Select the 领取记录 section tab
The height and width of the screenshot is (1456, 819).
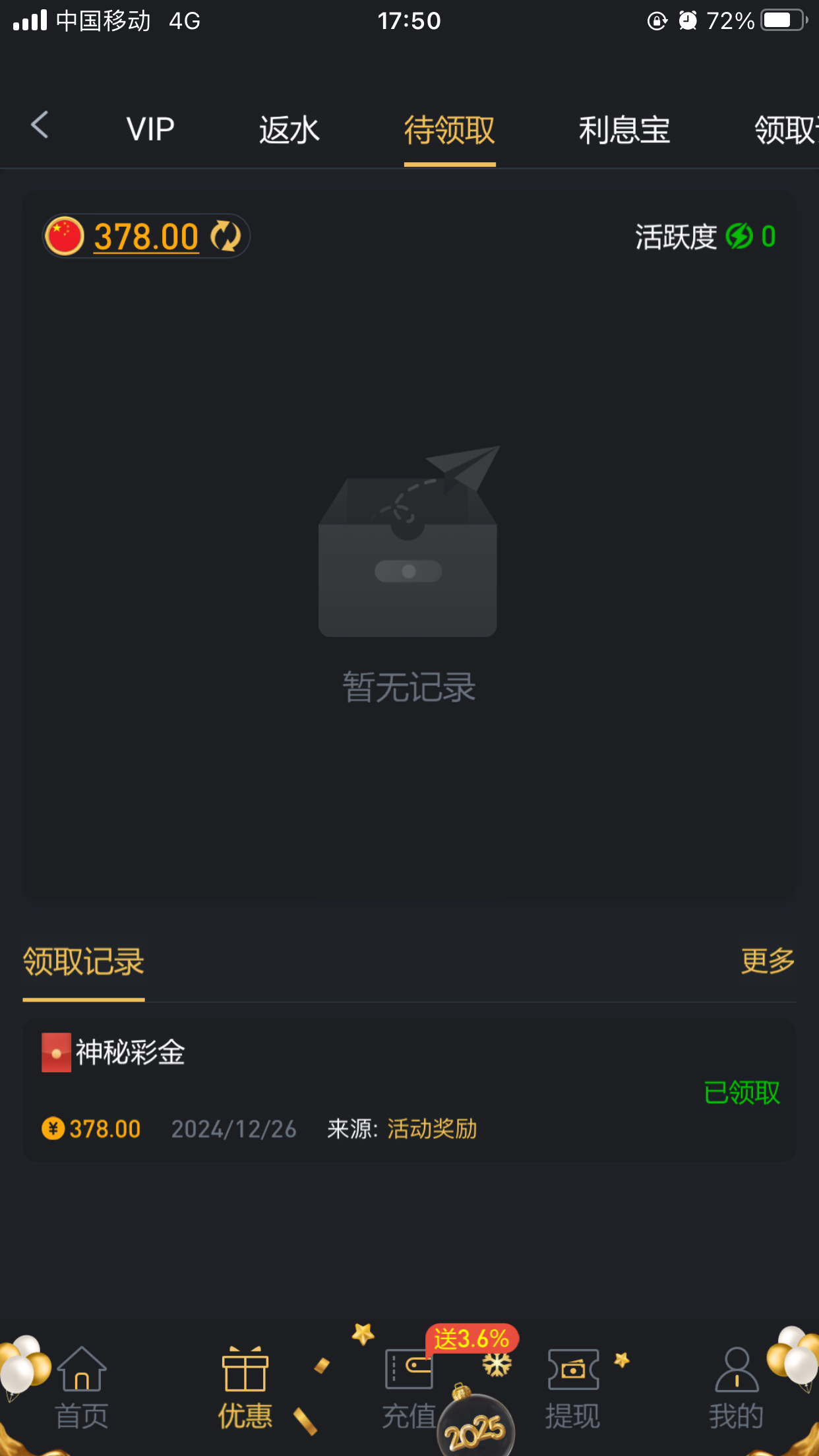84,962
